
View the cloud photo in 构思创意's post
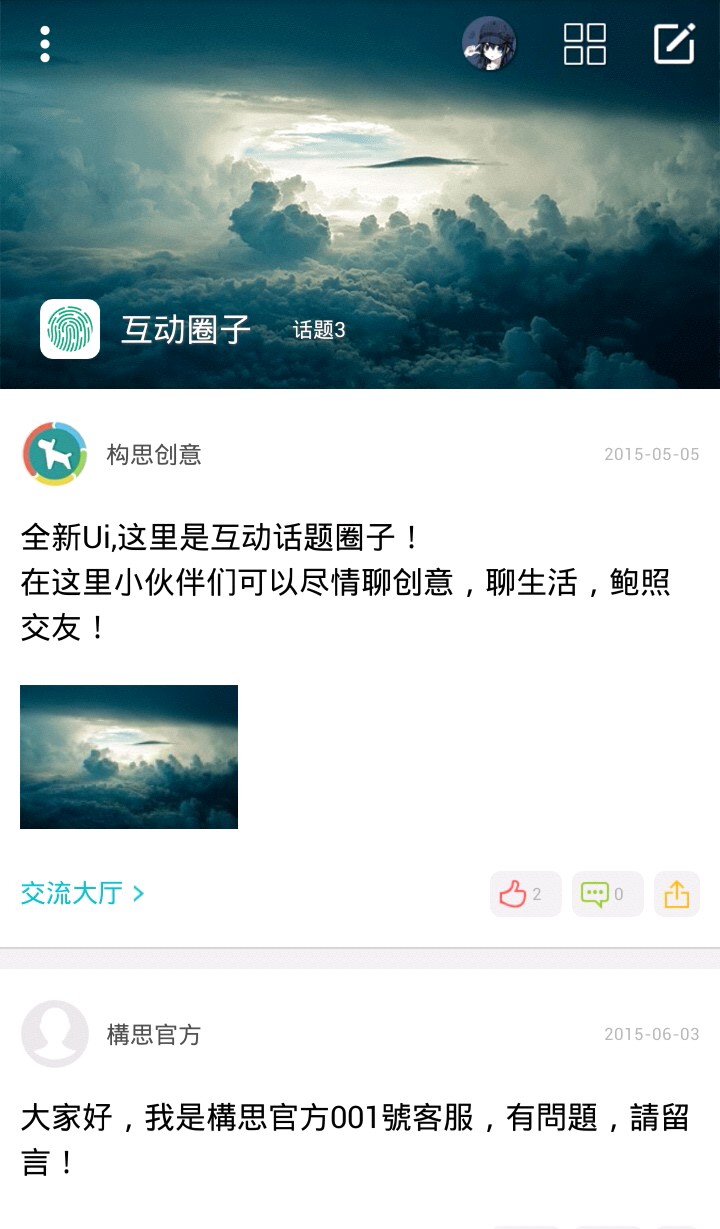point(129,757)
